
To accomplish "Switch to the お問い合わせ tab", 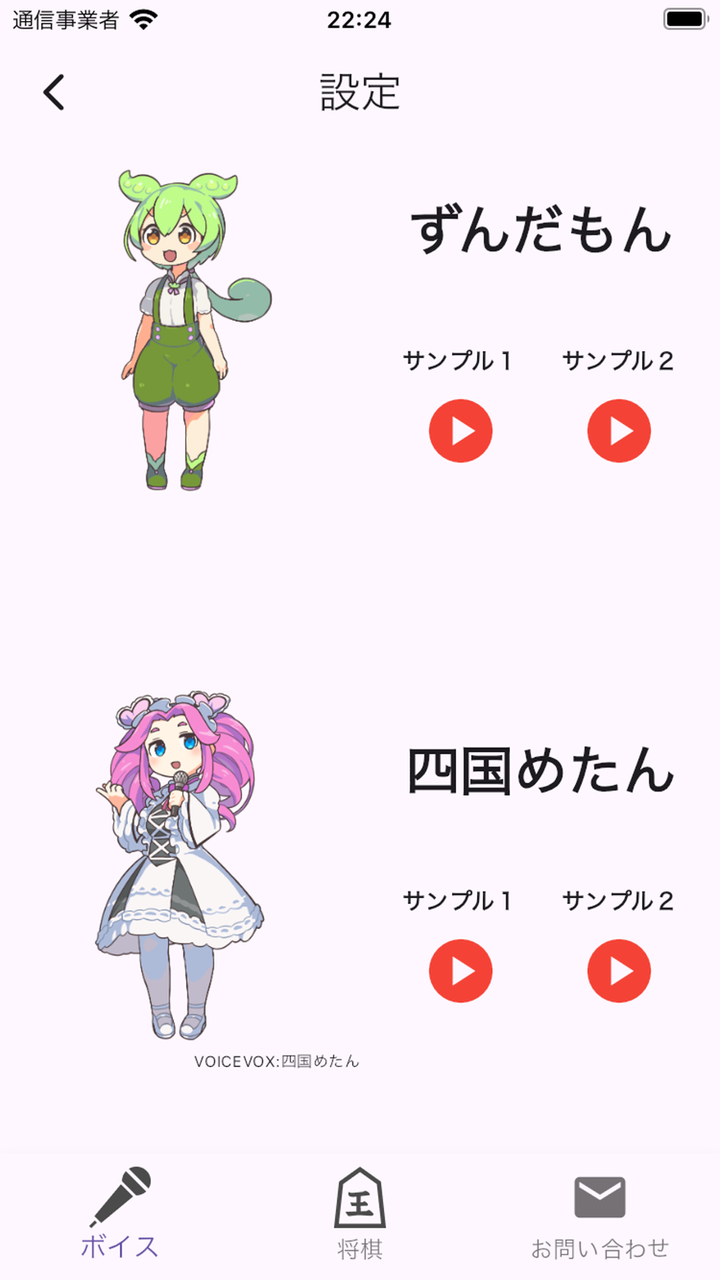I will 599,1213.
